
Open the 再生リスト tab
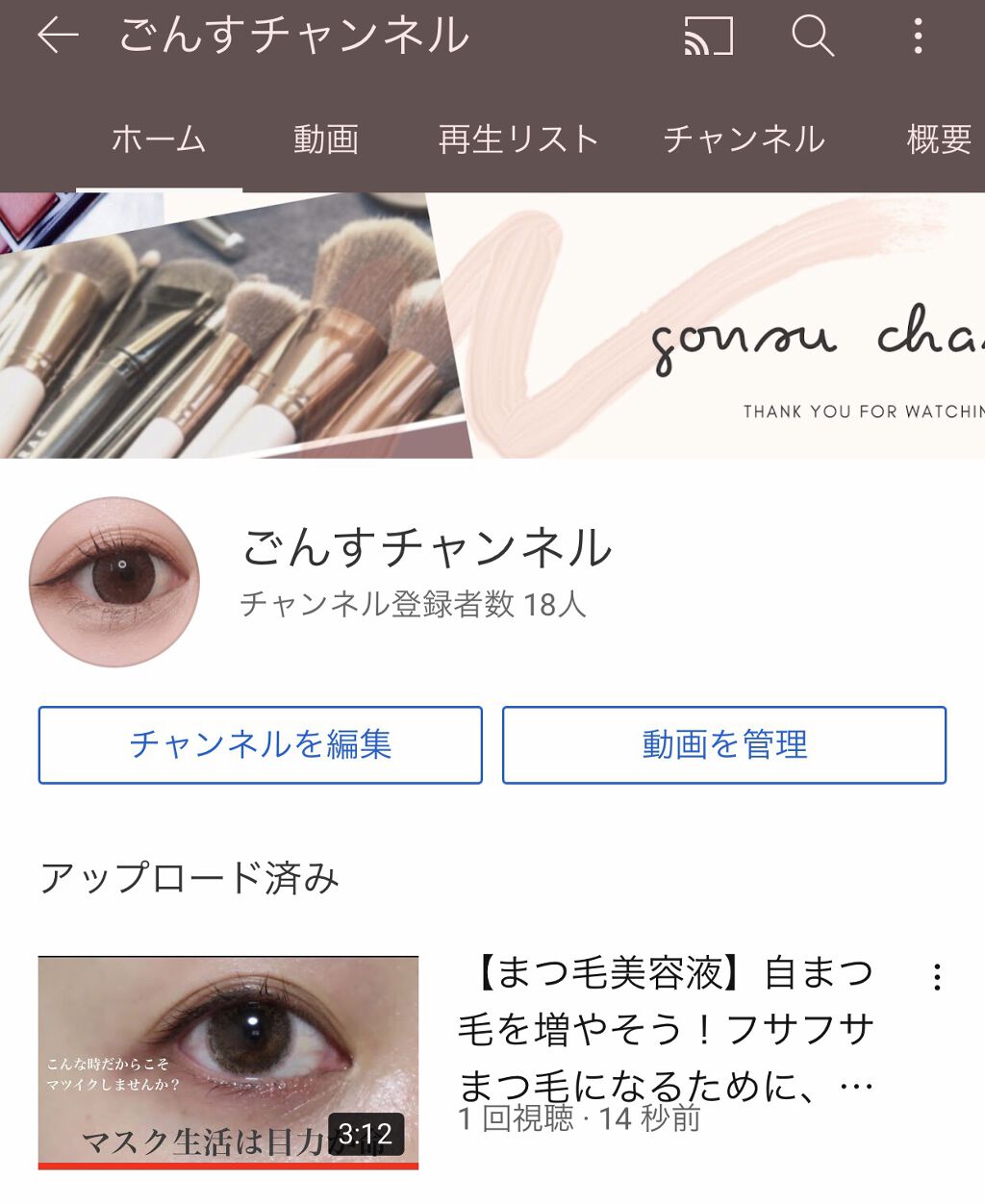519,139
